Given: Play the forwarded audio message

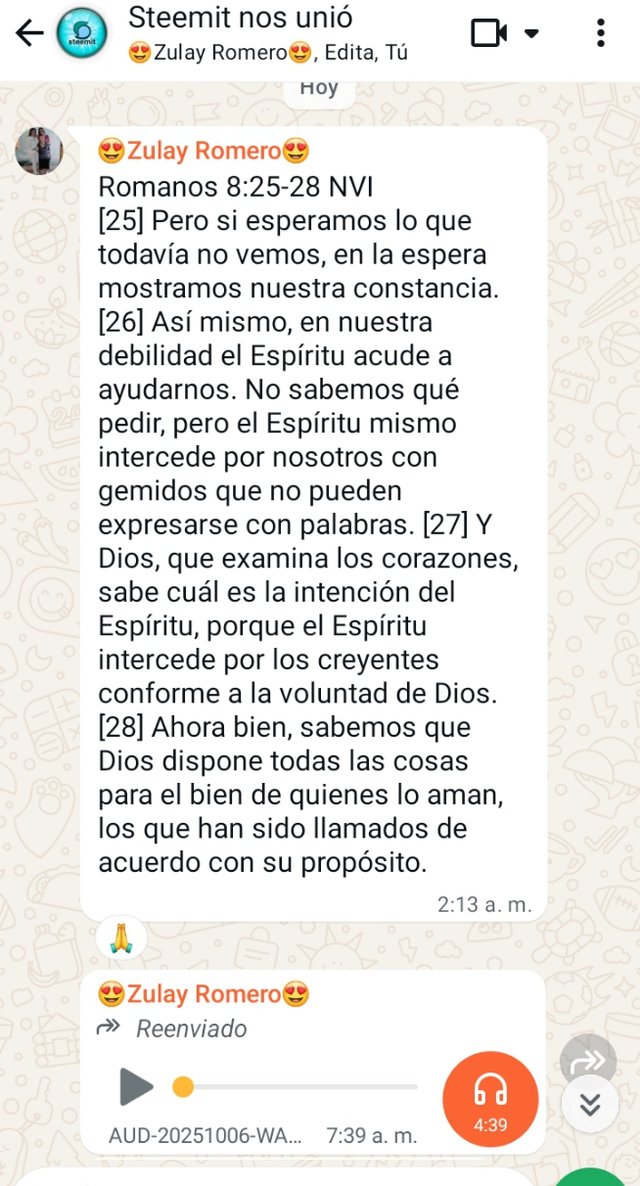Looking at the screenshot, I should (135, 1087).
